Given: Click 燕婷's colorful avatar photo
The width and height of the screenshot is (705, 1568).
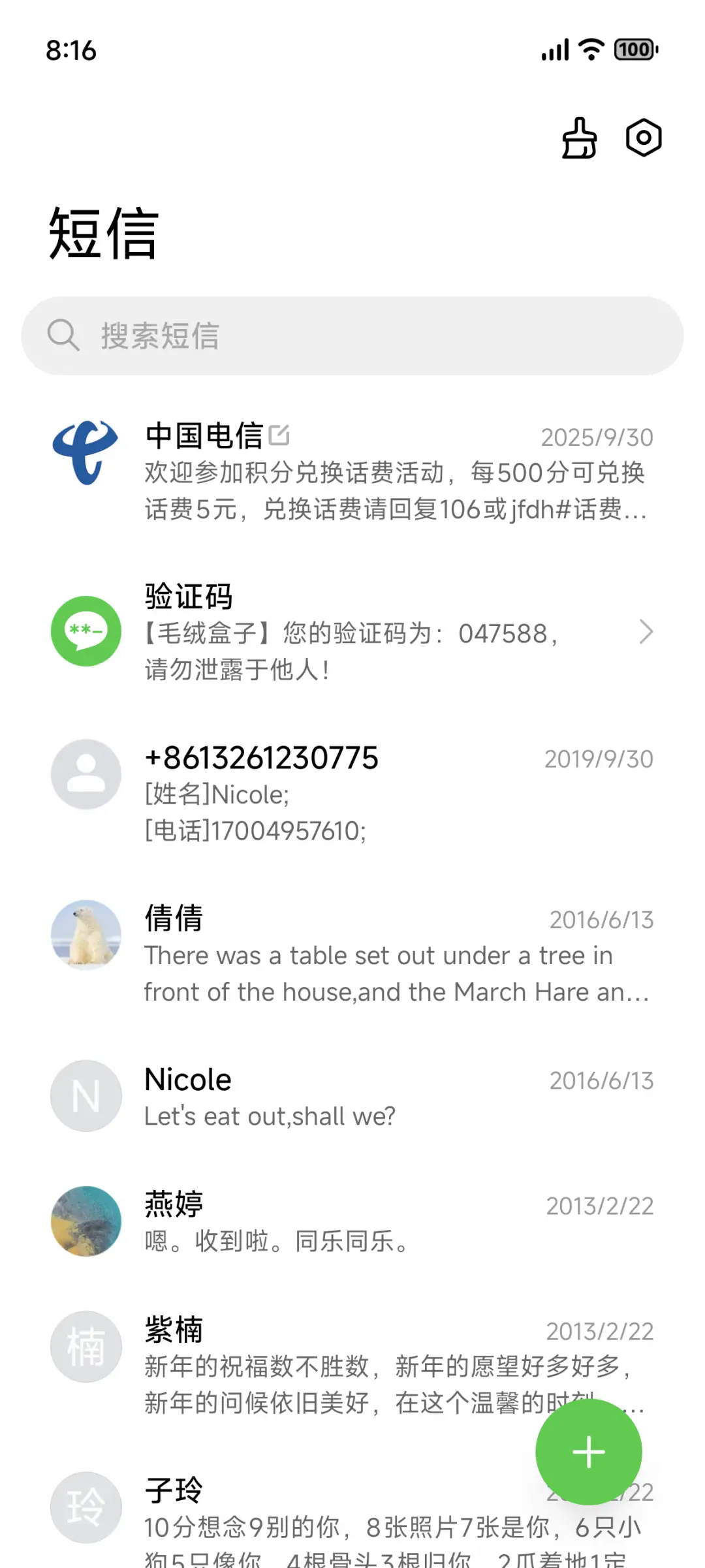Looking at the screenshot, I should pyautogui.click(x=86, y=1221).
